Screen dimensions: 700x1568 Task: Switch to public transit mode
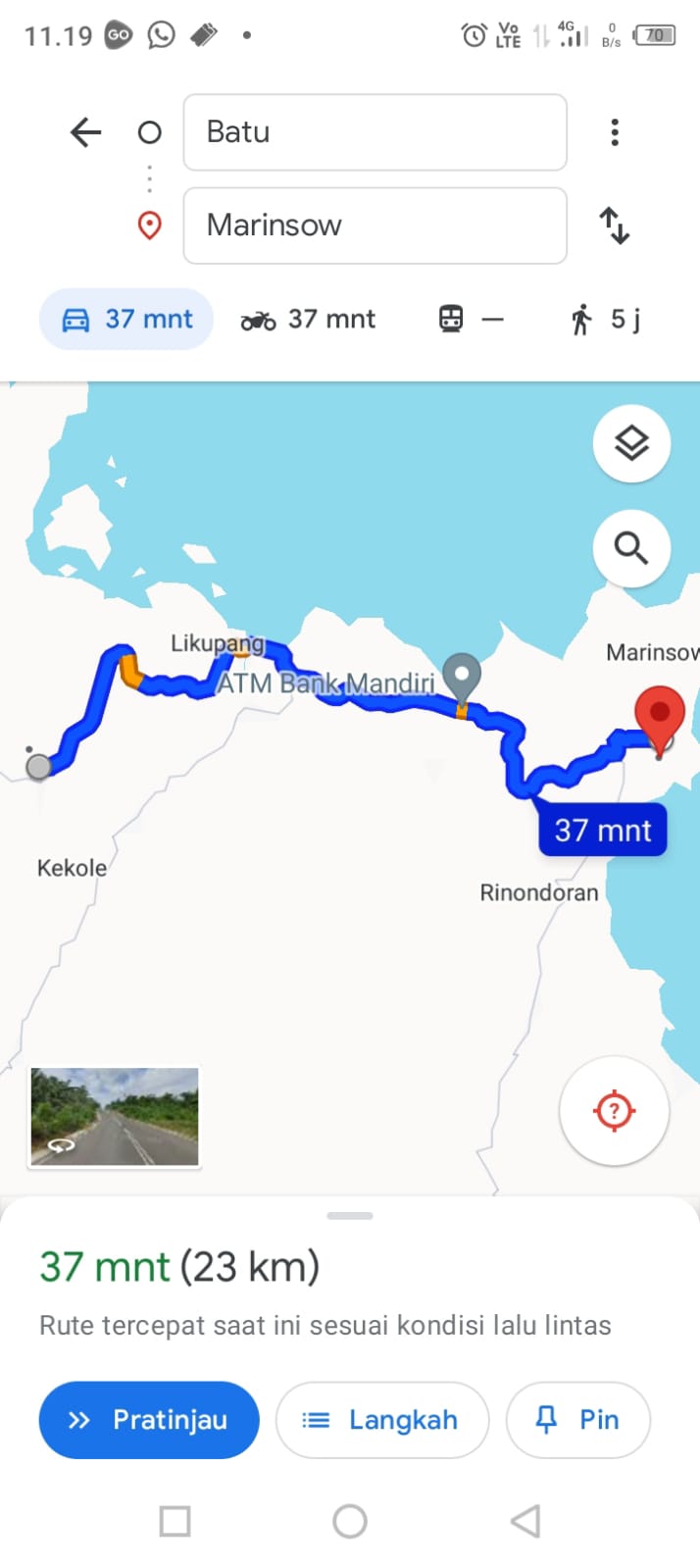[471, 319]
